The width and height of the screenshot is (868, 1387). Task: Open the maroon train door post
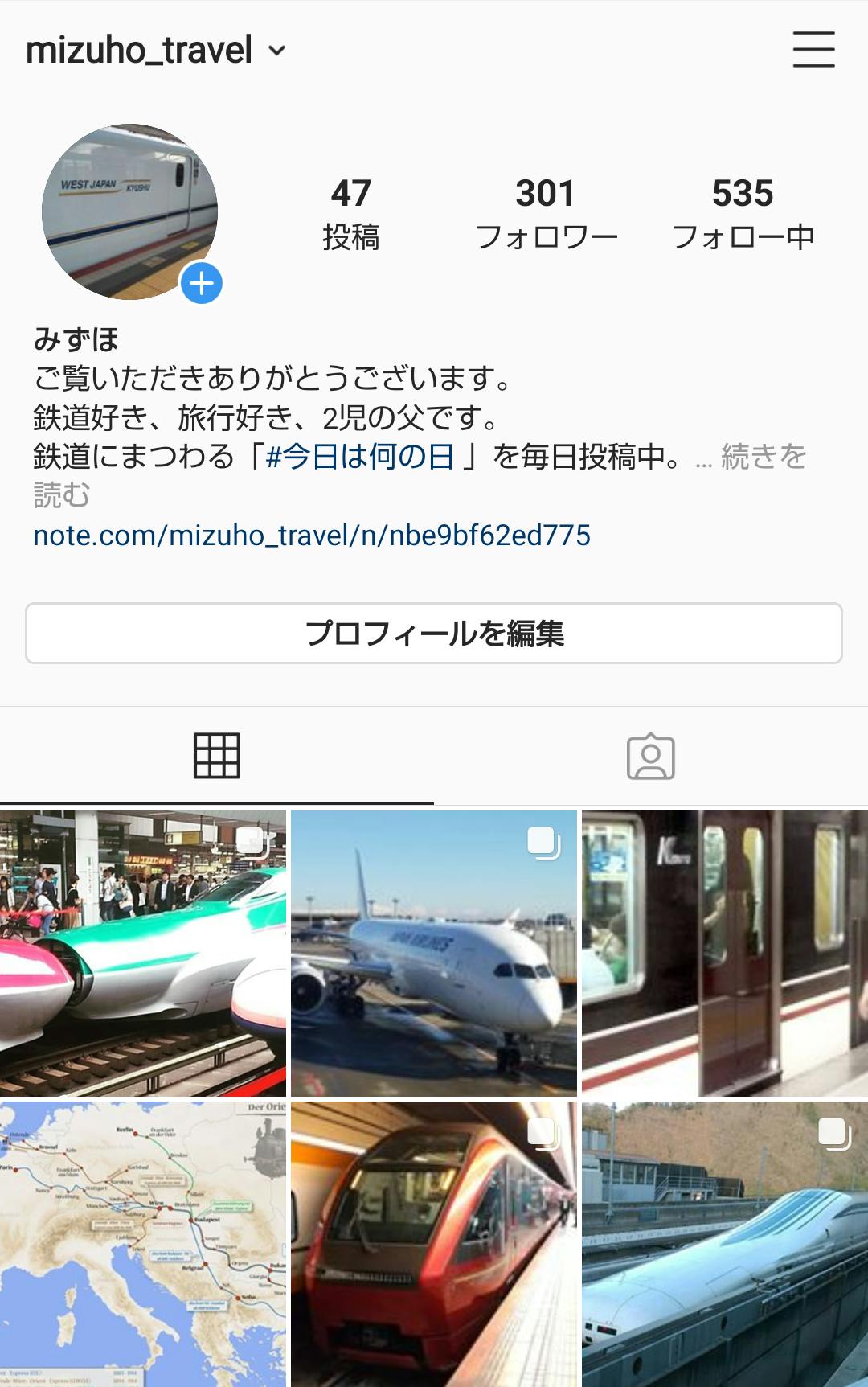click(724, 953)
